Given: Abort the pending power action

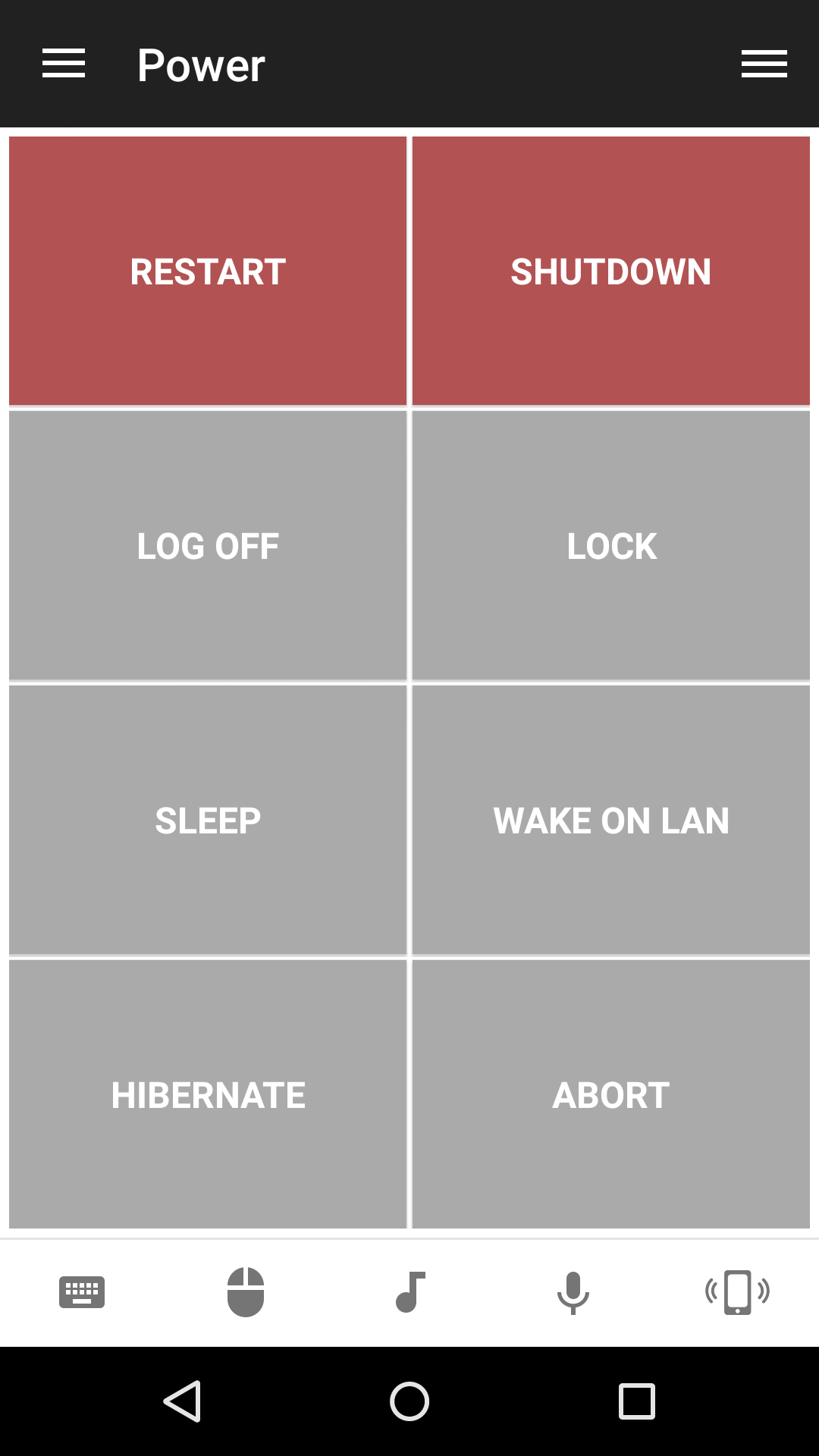Looking at the screenshot, I should [611, 1095].
